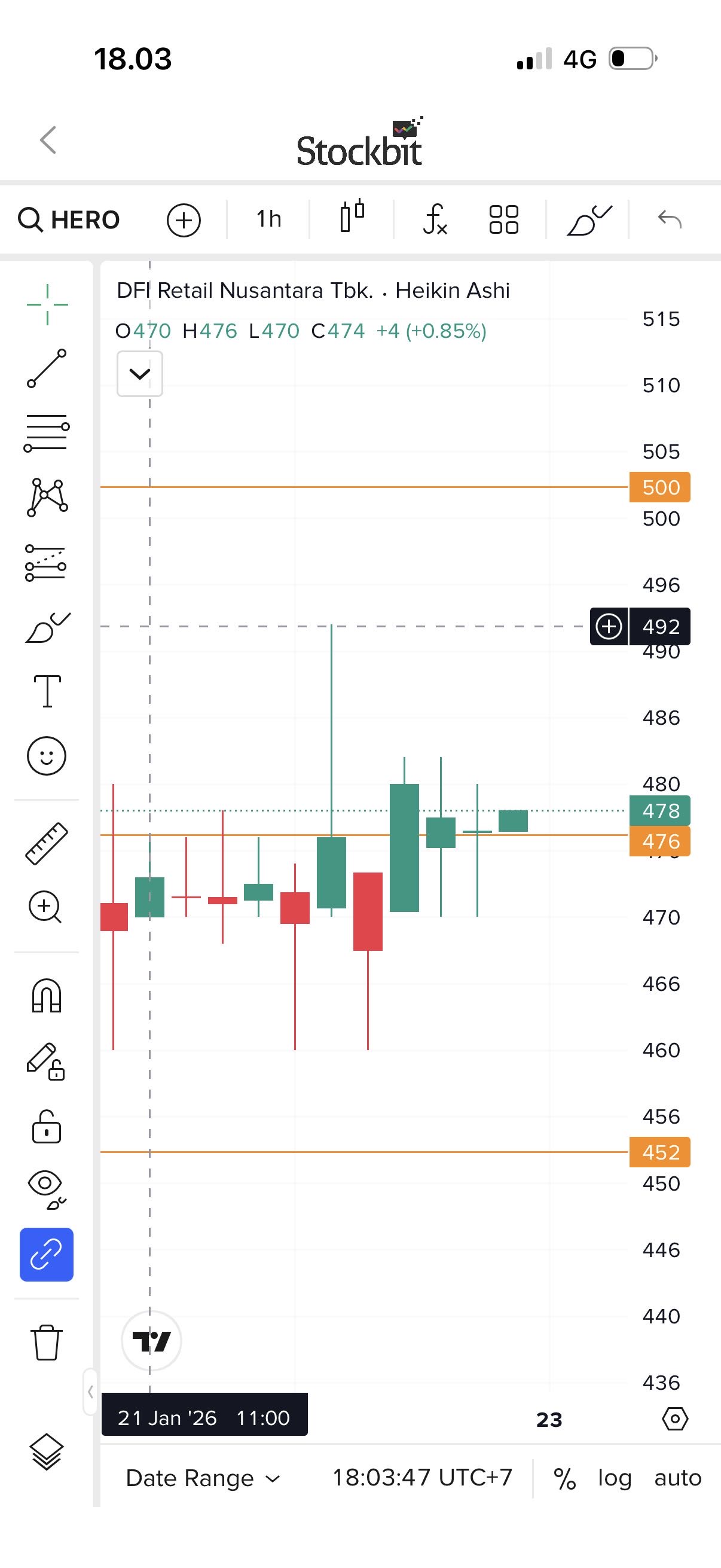This screenshot has height=1568, width=721.
Task: Select the text annotation tool
Action: (x=47, y=691)
